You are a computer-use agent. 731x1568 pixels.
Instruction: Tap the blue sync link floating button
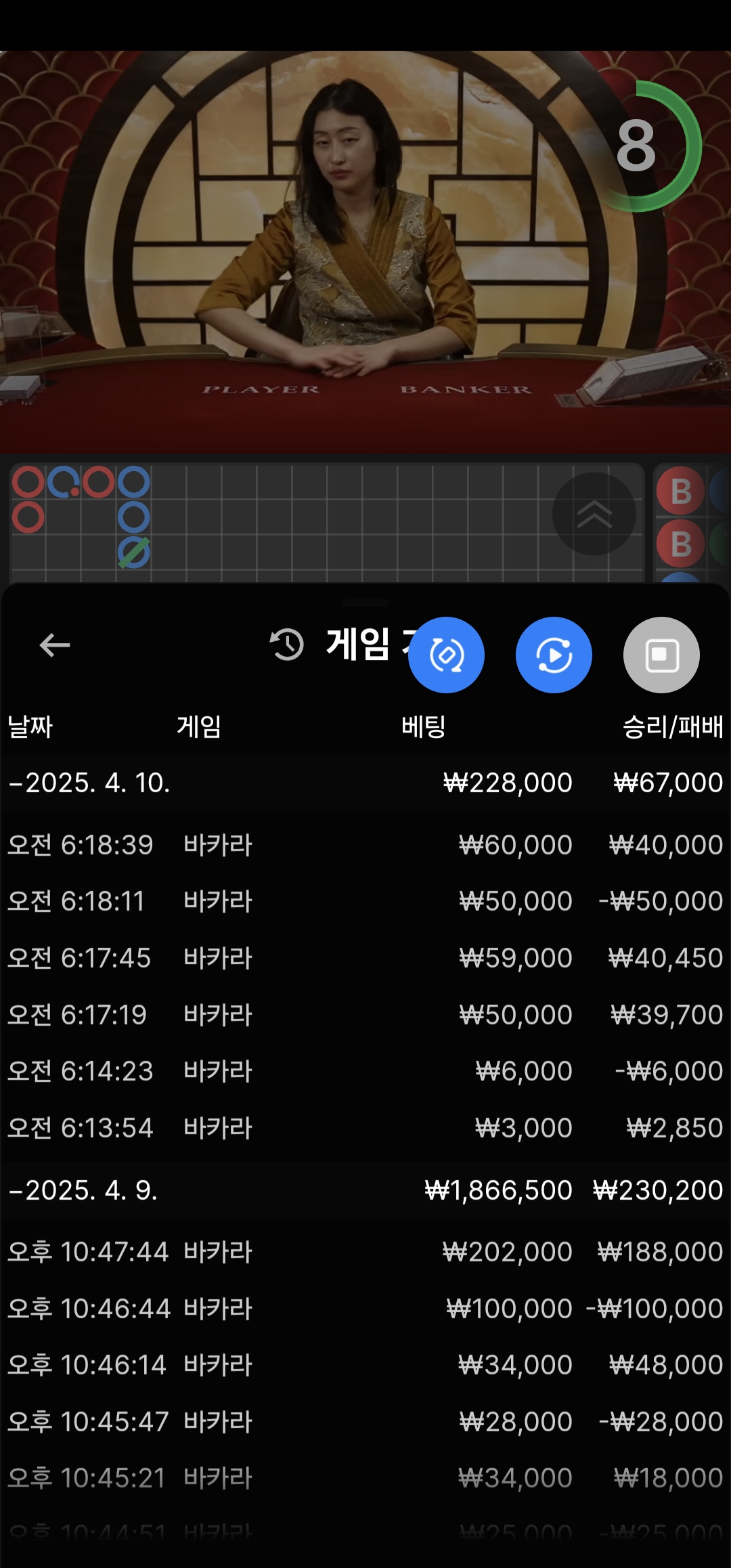tap(446, 655)
